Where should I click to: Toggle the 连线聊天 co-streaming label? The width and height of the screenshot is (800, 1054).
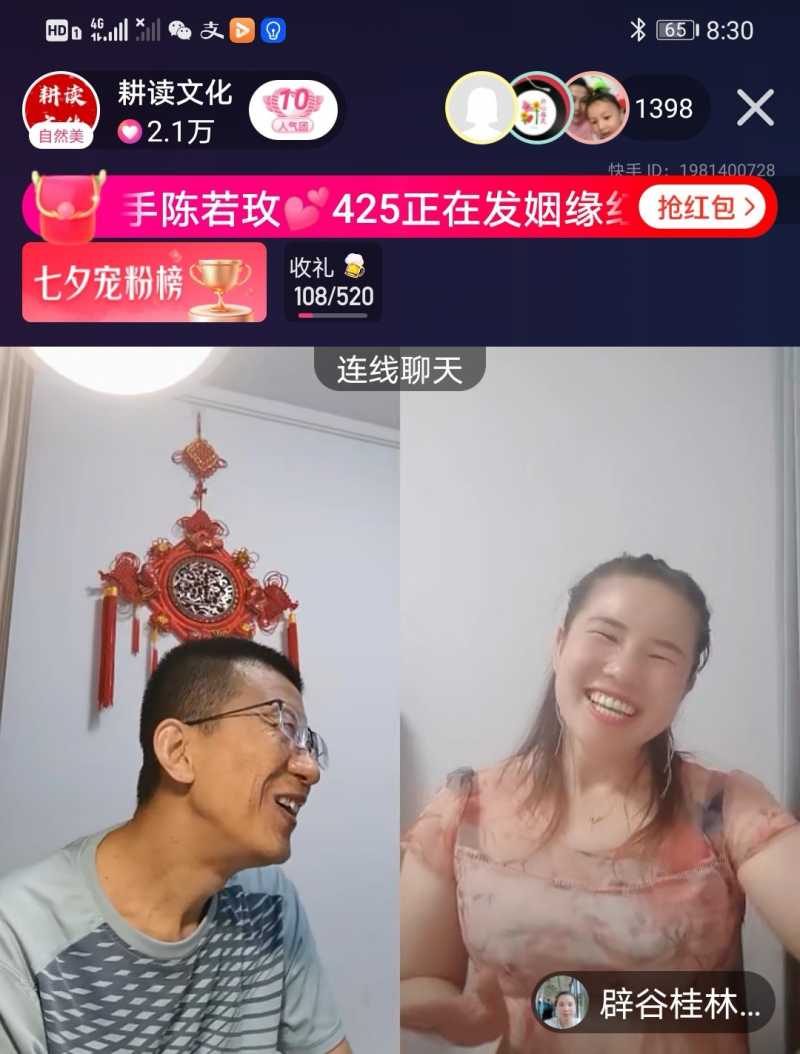point(399,368)
